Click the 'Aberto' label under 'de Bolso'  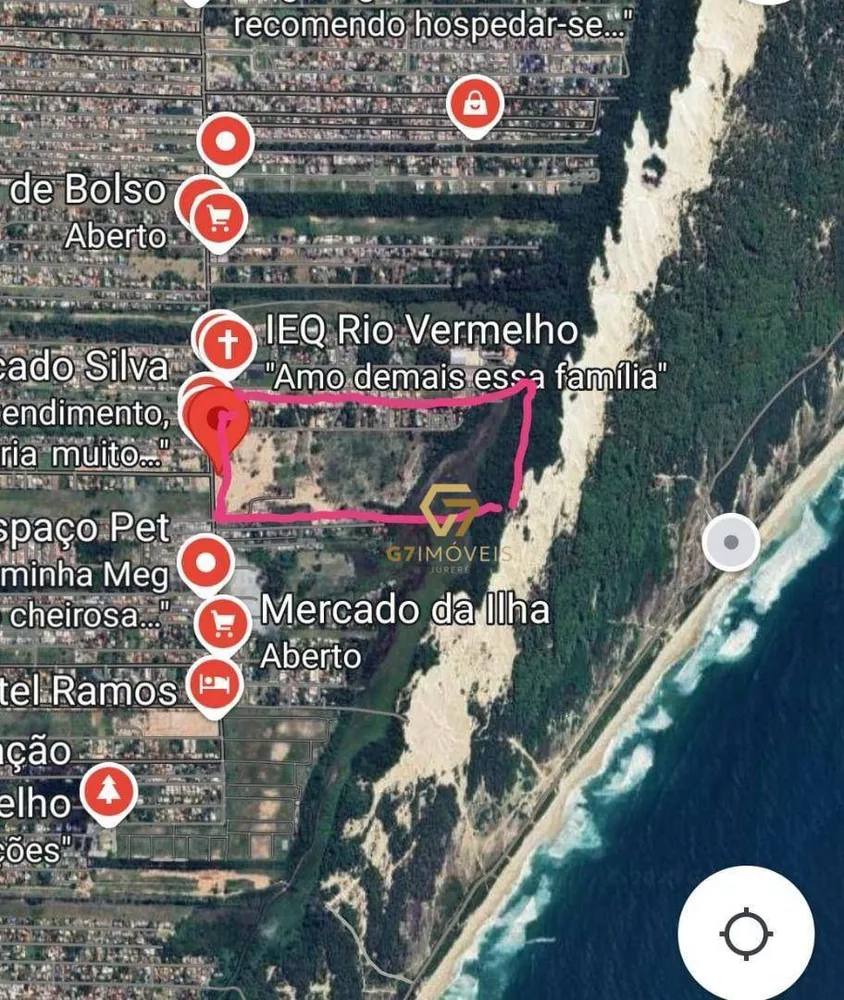[116, 237]
